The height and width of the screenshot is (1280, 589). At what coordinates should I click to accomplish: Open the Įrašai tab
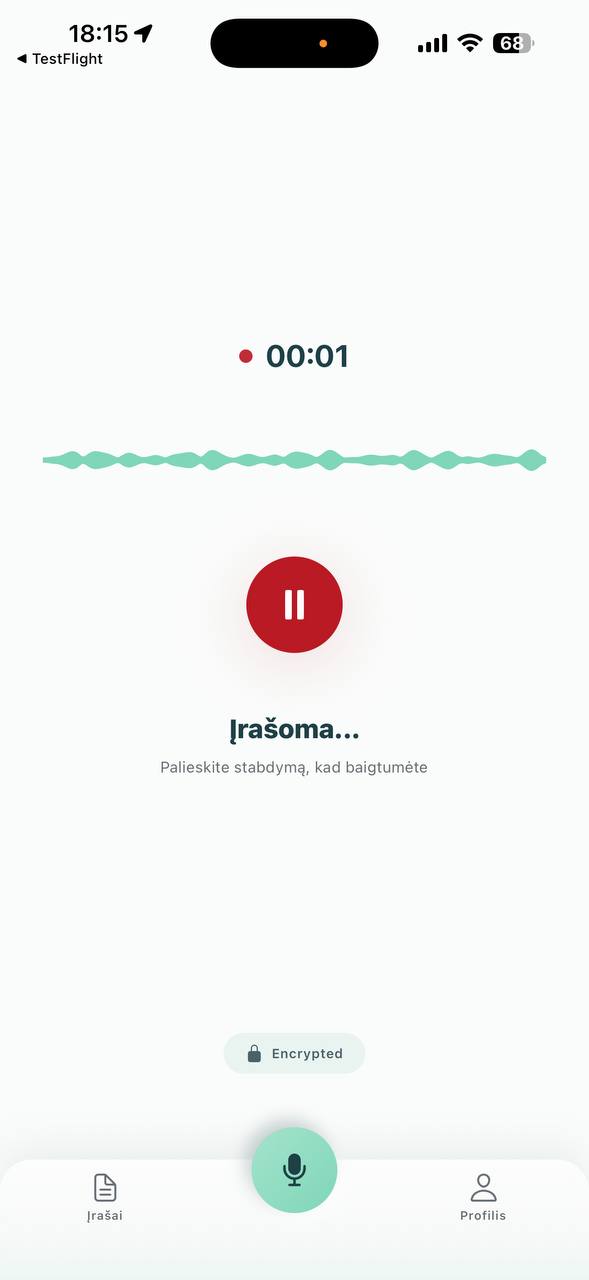pos(105,1198)
